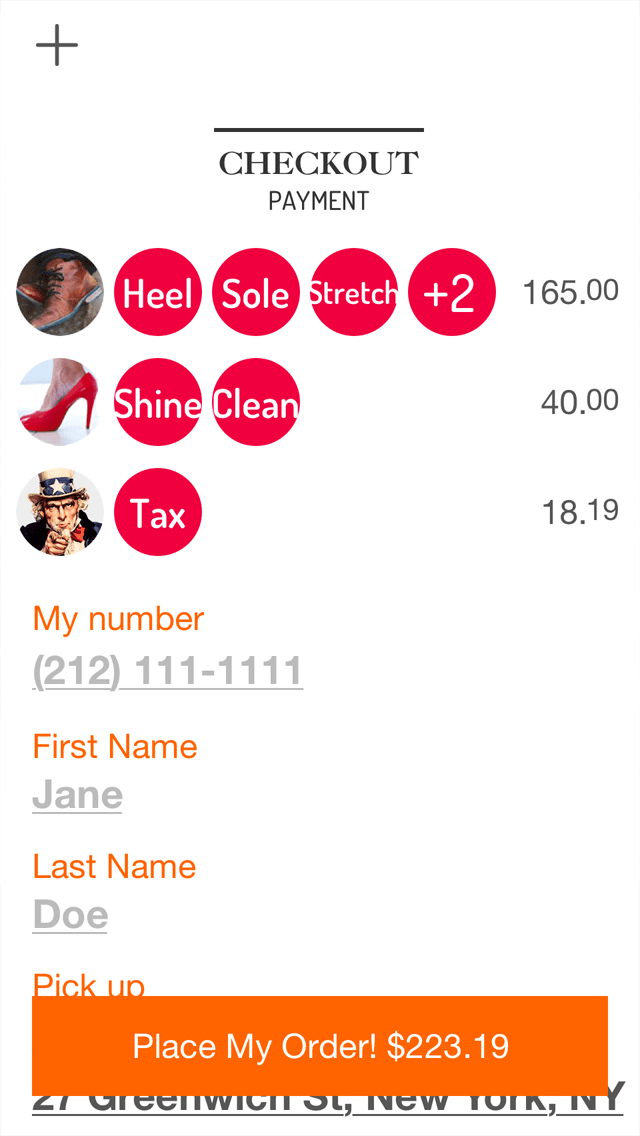Tap the Shine service chip
640x1136 pixels.
[x=158, y=402]
